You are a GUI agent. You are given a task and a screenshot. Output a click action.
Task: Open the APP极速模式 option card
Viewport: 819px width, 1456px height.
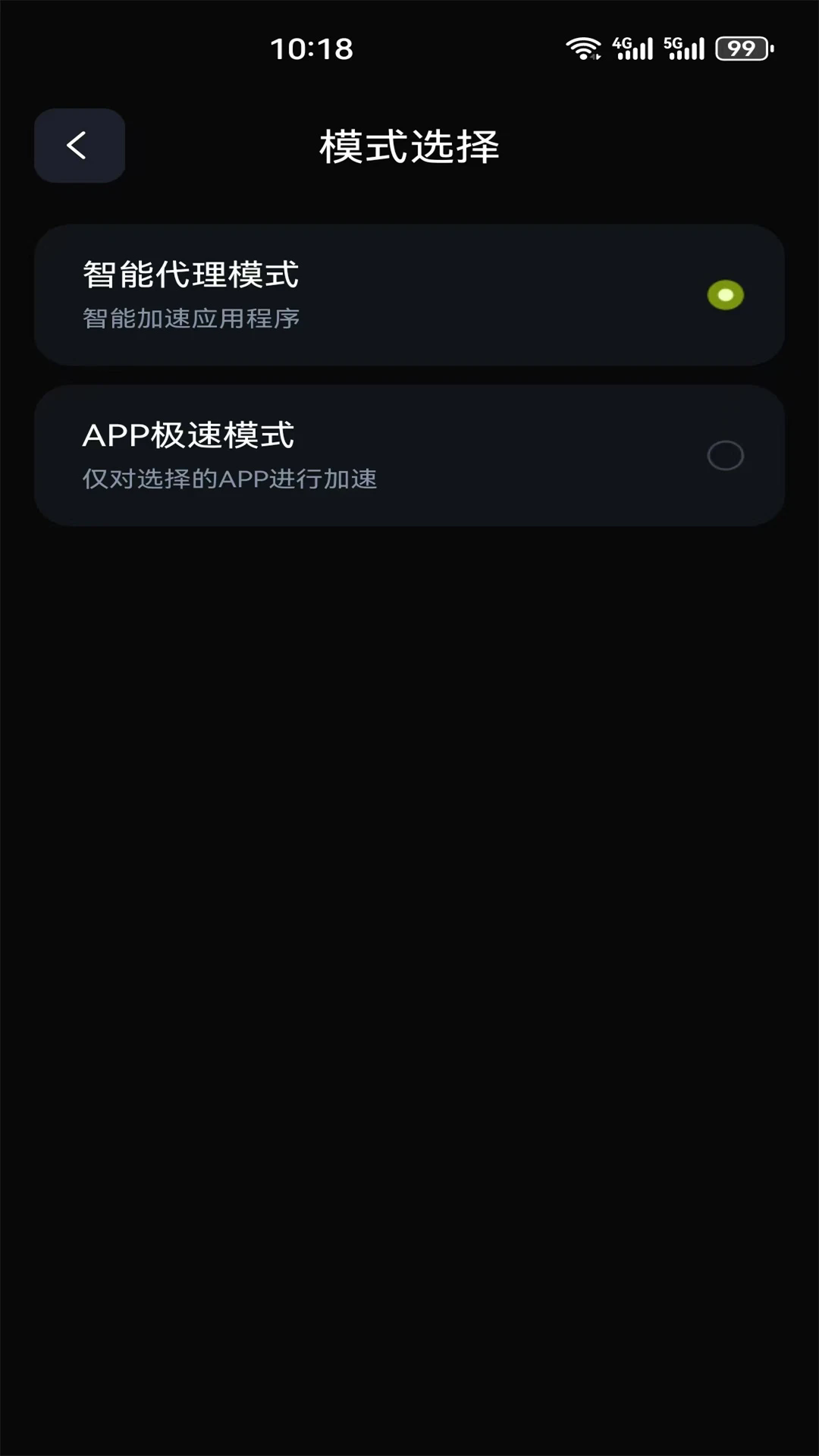[x=409, y=455]
